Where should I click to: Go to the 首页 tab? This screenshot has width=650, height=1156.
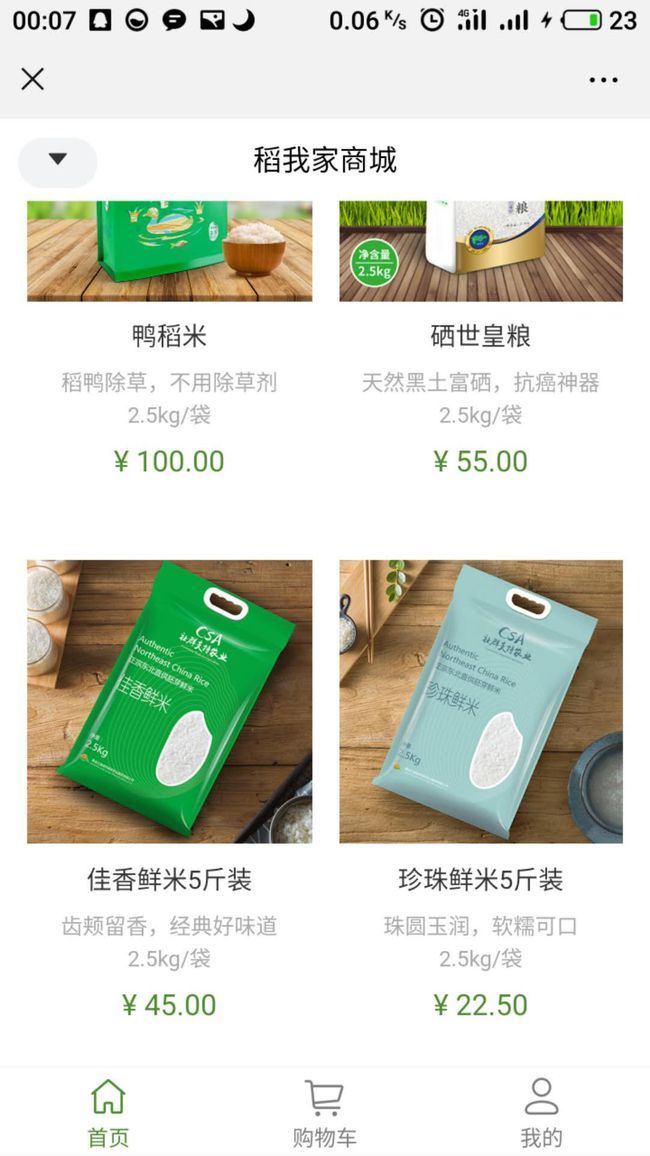pyautogui.click(x=108, y=1112)
